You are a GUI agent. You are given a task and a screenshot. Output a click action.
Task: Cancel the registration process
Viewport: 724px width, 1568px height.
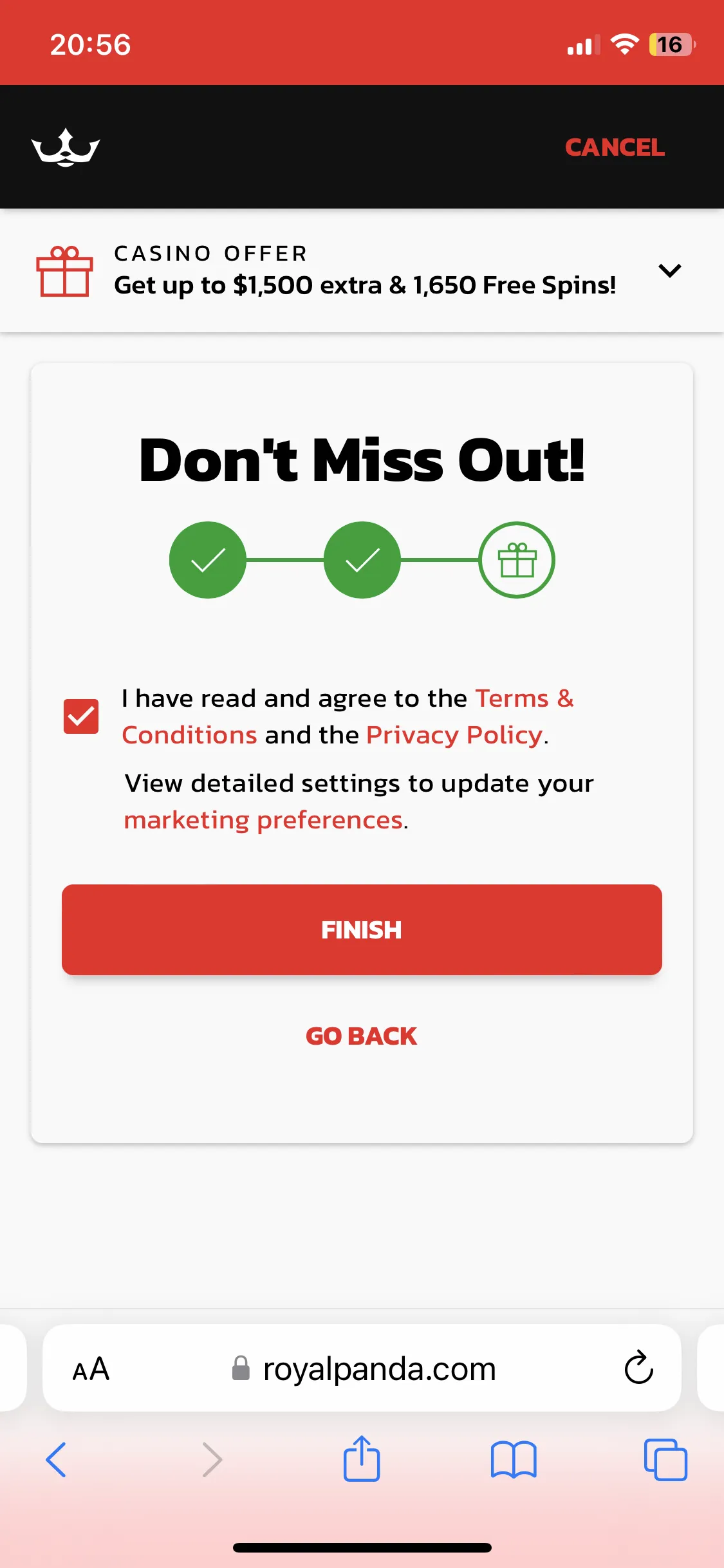(x=615, y=147)
